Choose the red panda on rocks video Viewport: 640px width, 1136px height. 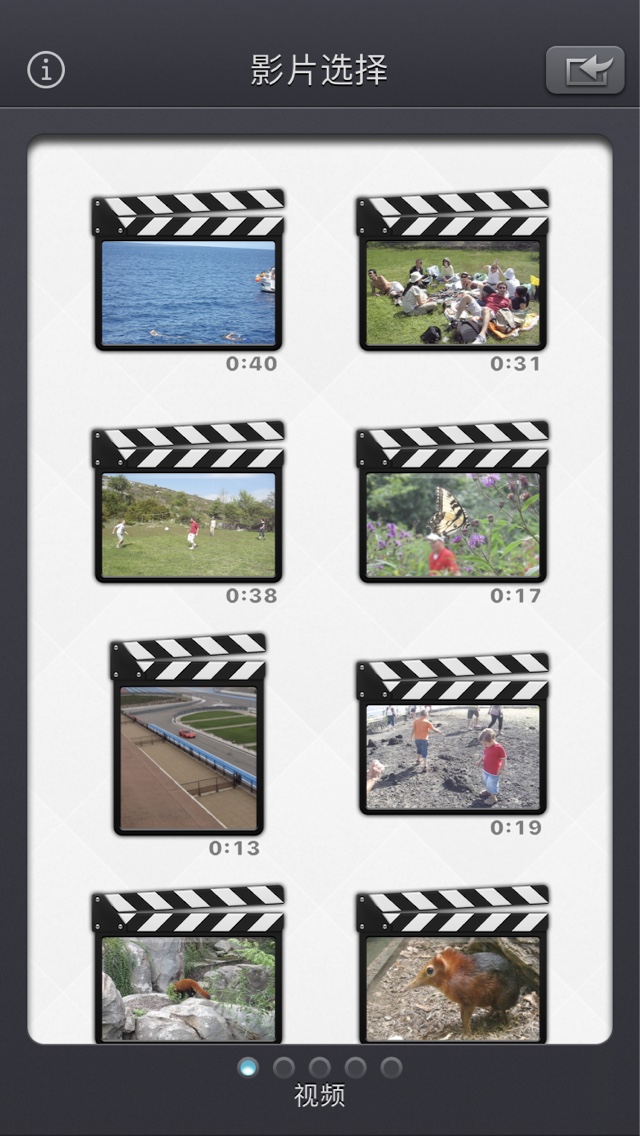pos(188,986)
